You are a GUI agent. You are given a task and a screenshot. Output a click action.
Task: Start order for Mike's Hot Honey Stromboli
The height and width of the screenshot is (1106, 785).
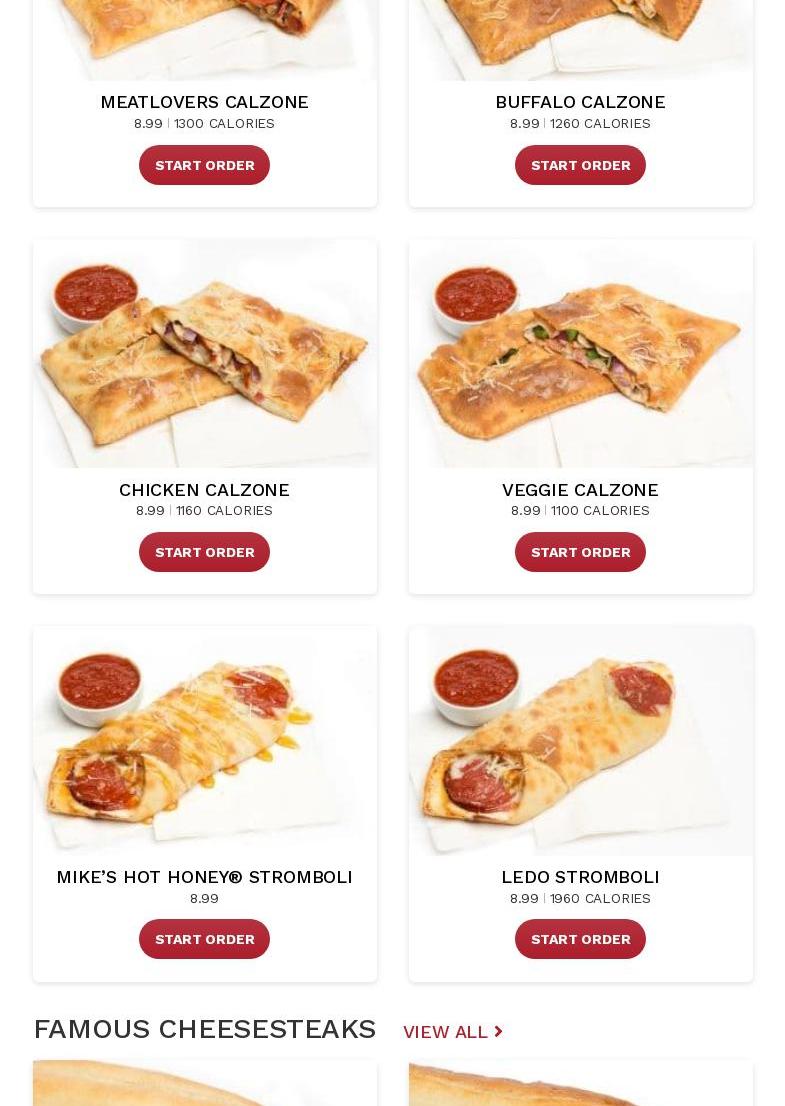(x=204, y=939)
